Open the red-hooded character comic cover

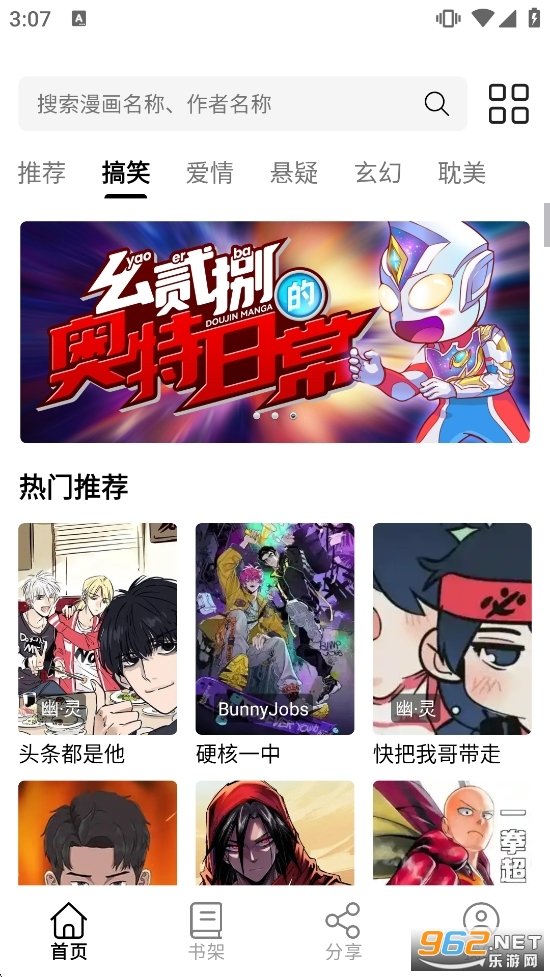click(x=275, y=832)
